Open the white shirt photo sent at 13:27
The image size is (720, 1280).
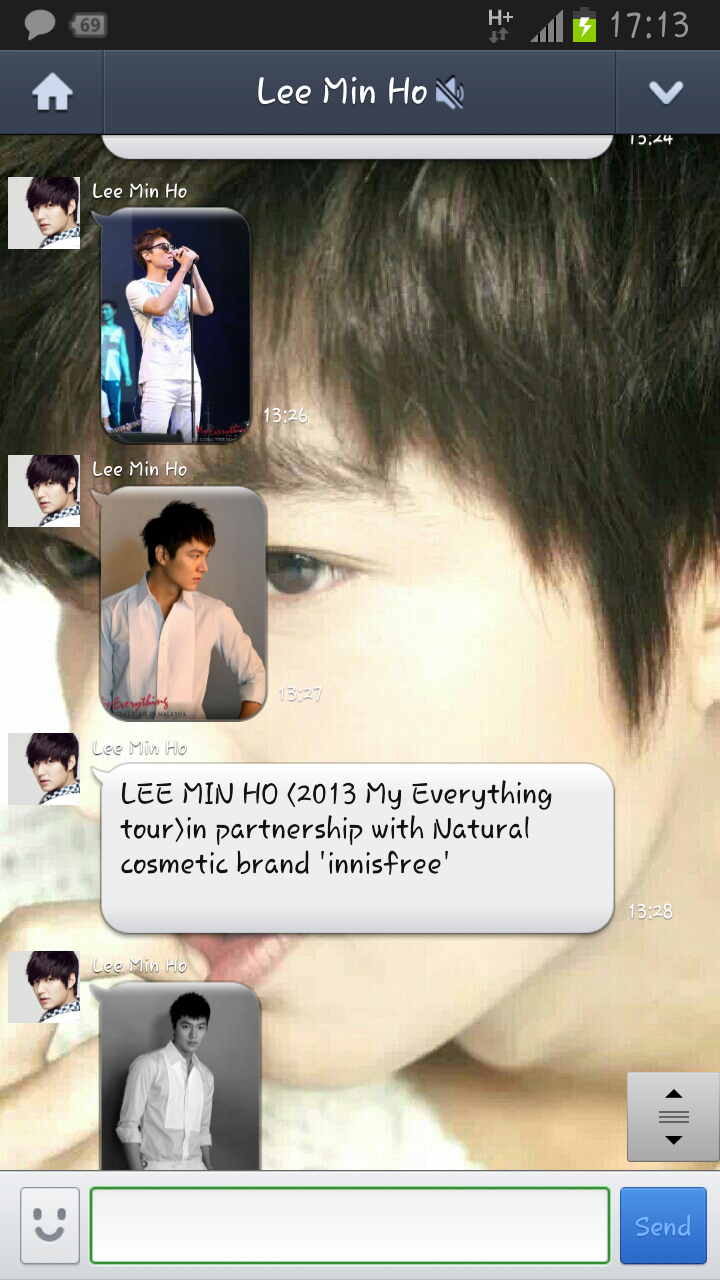(x=183, y=603)
